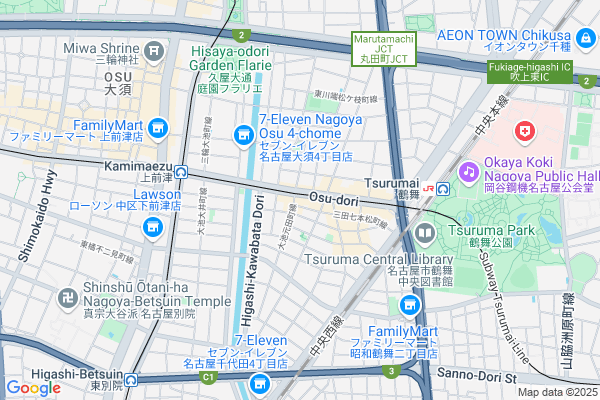Open the Google logo link
Screen dimensions: 600x400
click(33, 387)
